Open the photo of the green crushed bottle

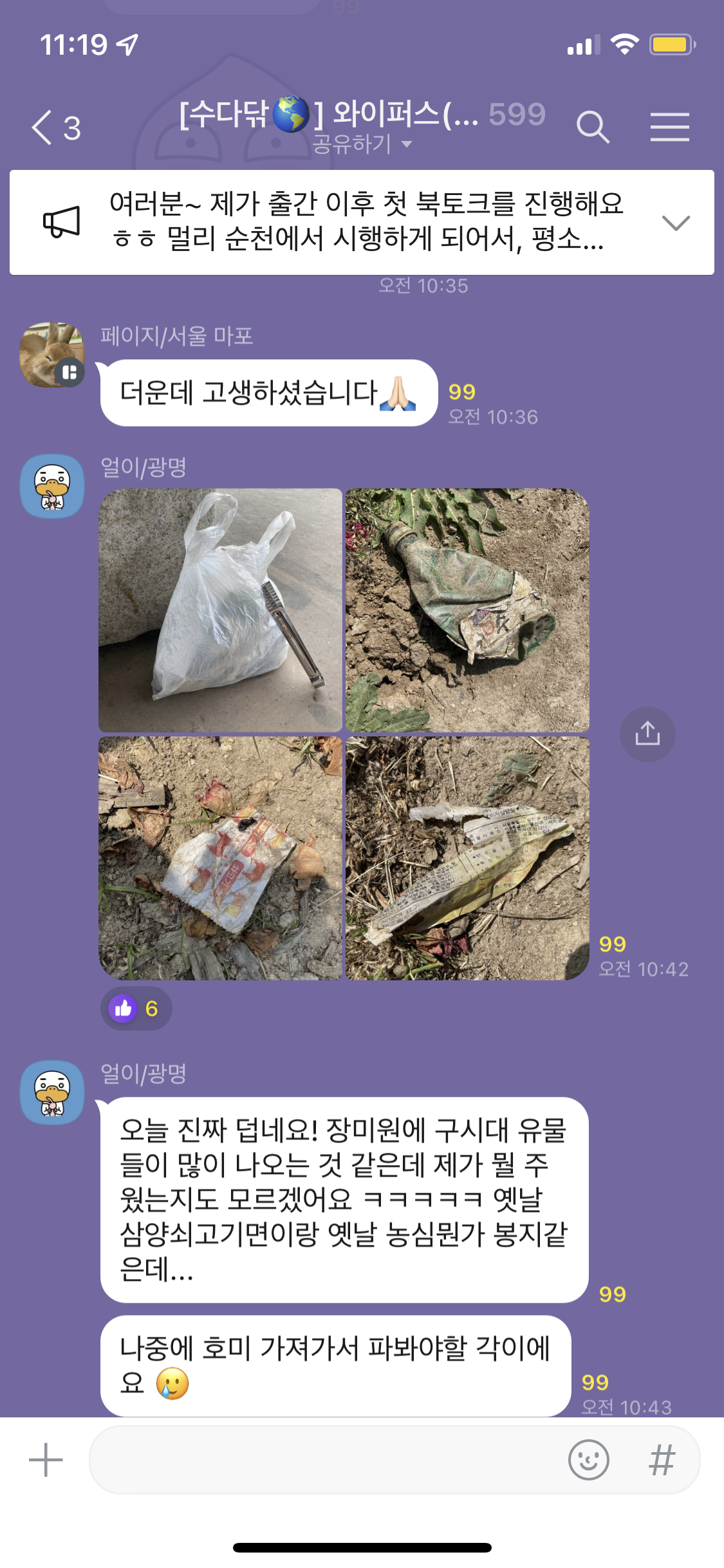pos(467,610)
